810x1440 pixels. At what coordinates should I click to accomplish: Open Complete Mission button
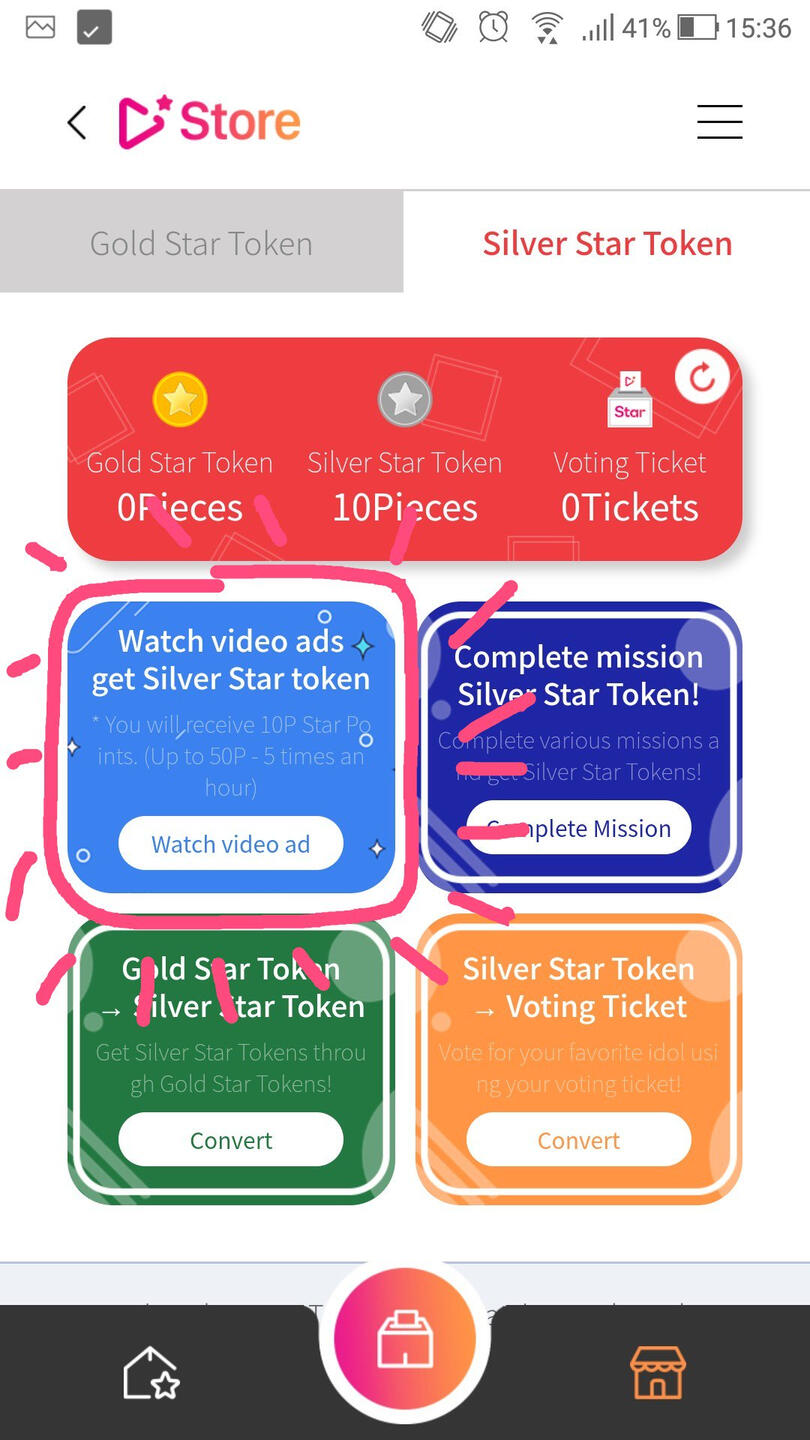pos(579,828)
